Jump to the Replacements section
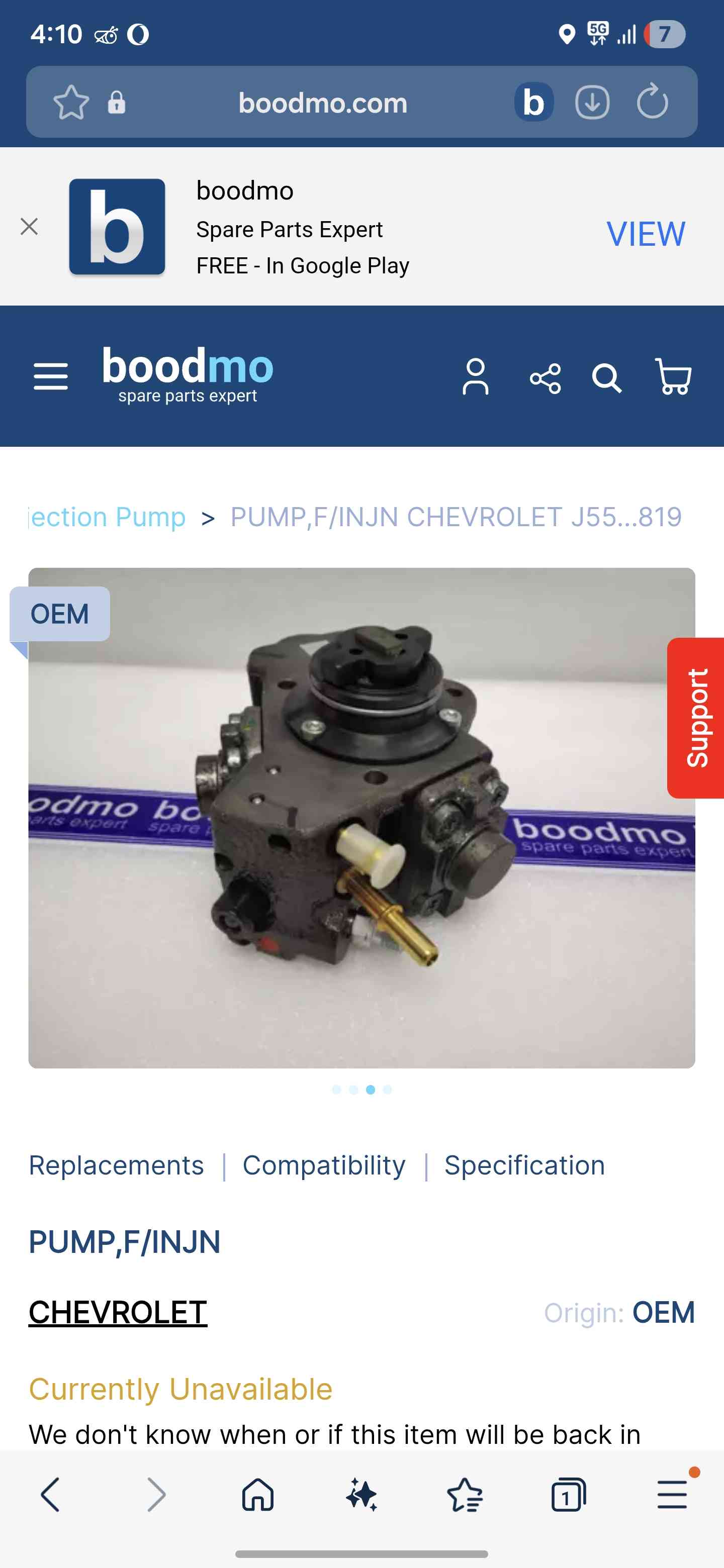The width and height of the screenshot is (724, 1568). pos(116,1165)
